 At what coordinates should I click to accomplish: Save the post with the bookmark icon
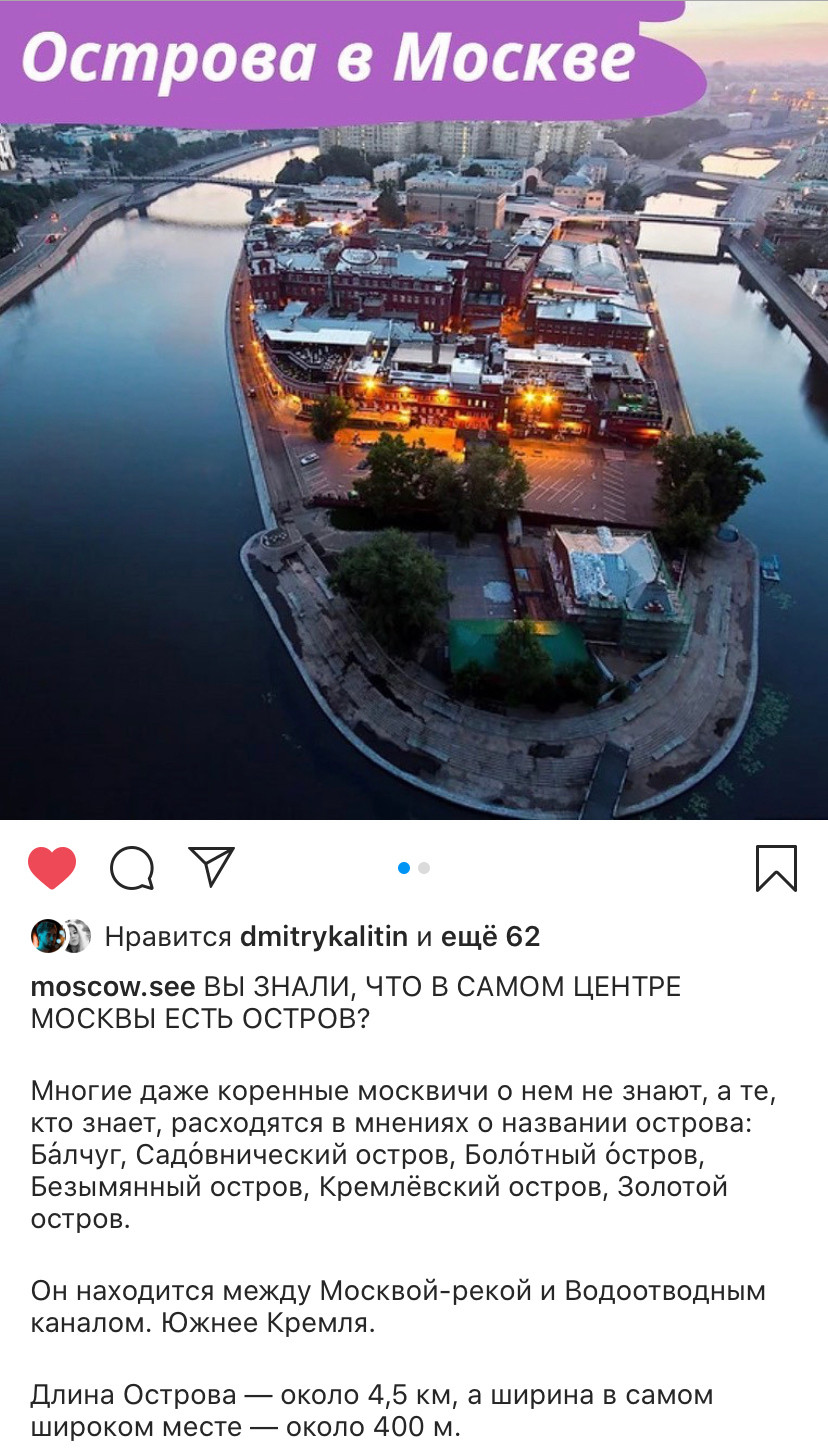[x=776, y=868]
